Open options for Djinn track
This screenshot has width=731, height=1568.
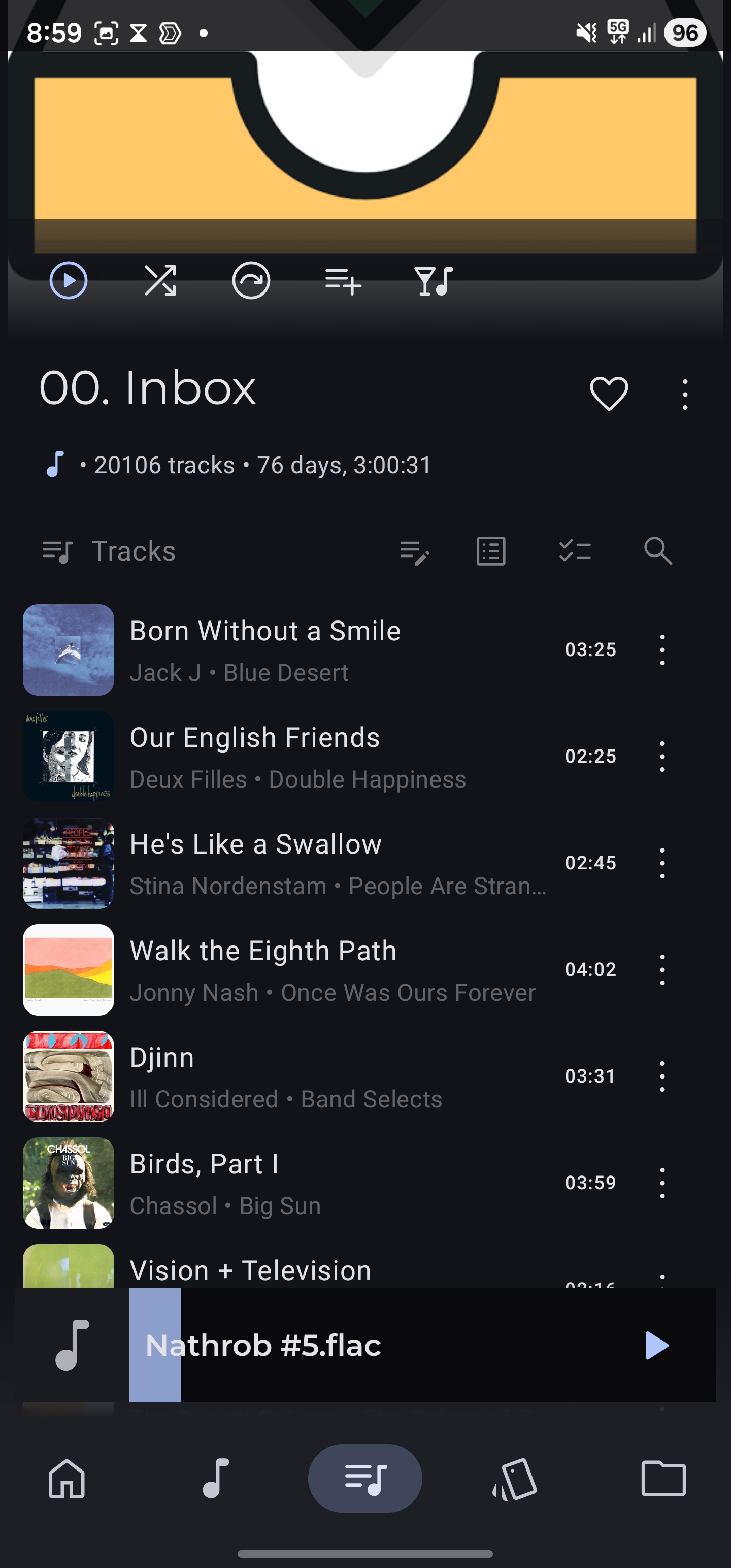tap(662, 1076)
